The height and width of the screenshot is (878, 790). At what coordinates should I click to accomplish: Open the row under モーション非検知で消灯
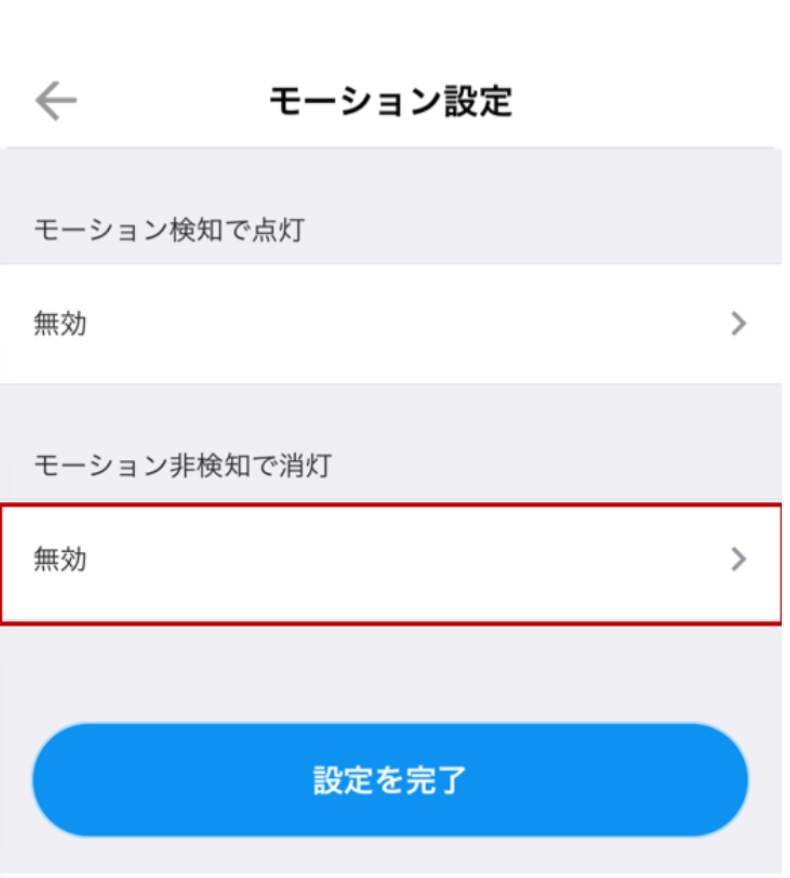pyautogui.click(x=390, y=559)
